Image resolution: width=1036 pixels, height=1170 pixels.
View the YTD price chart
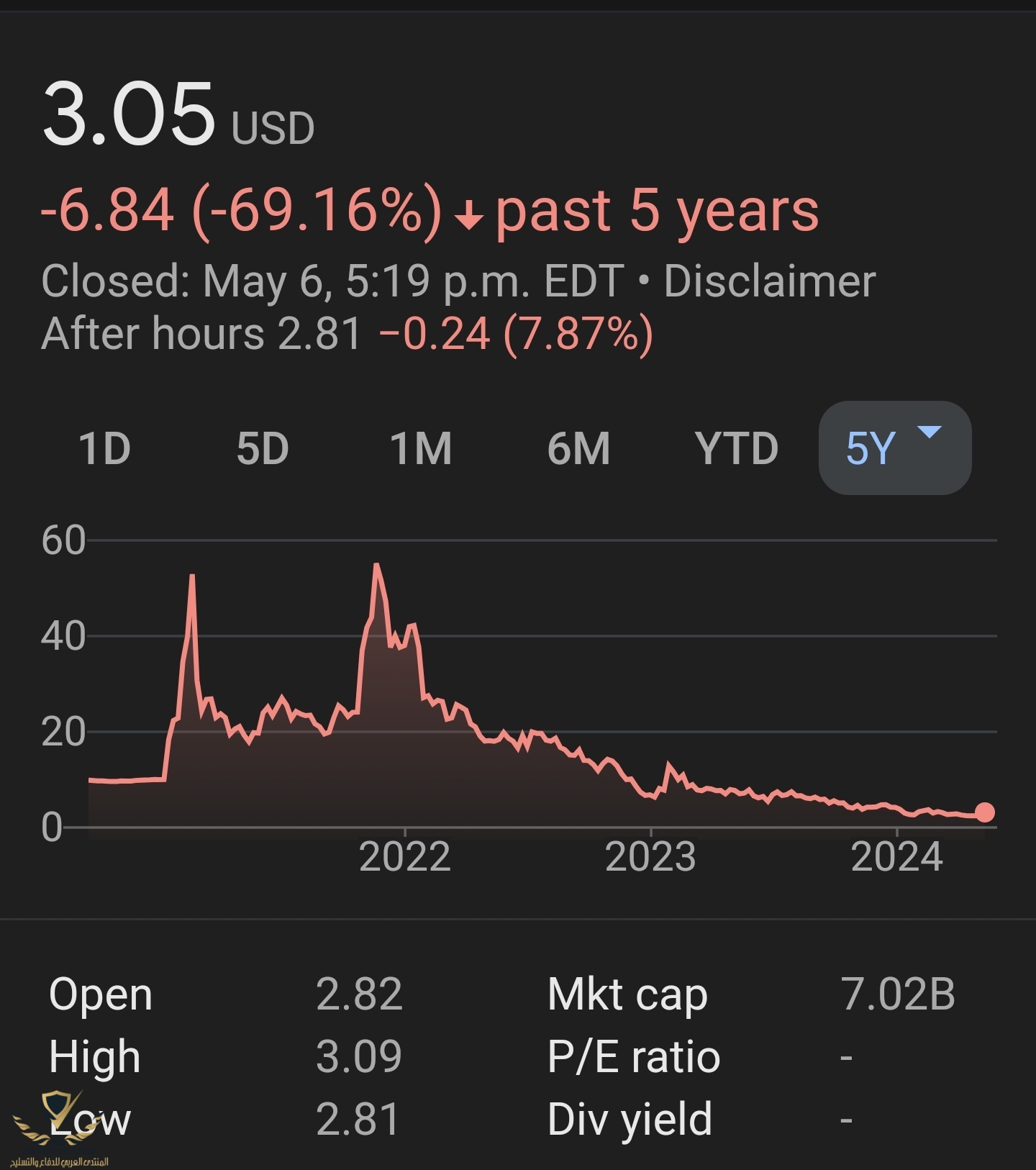tap(736, 448)
